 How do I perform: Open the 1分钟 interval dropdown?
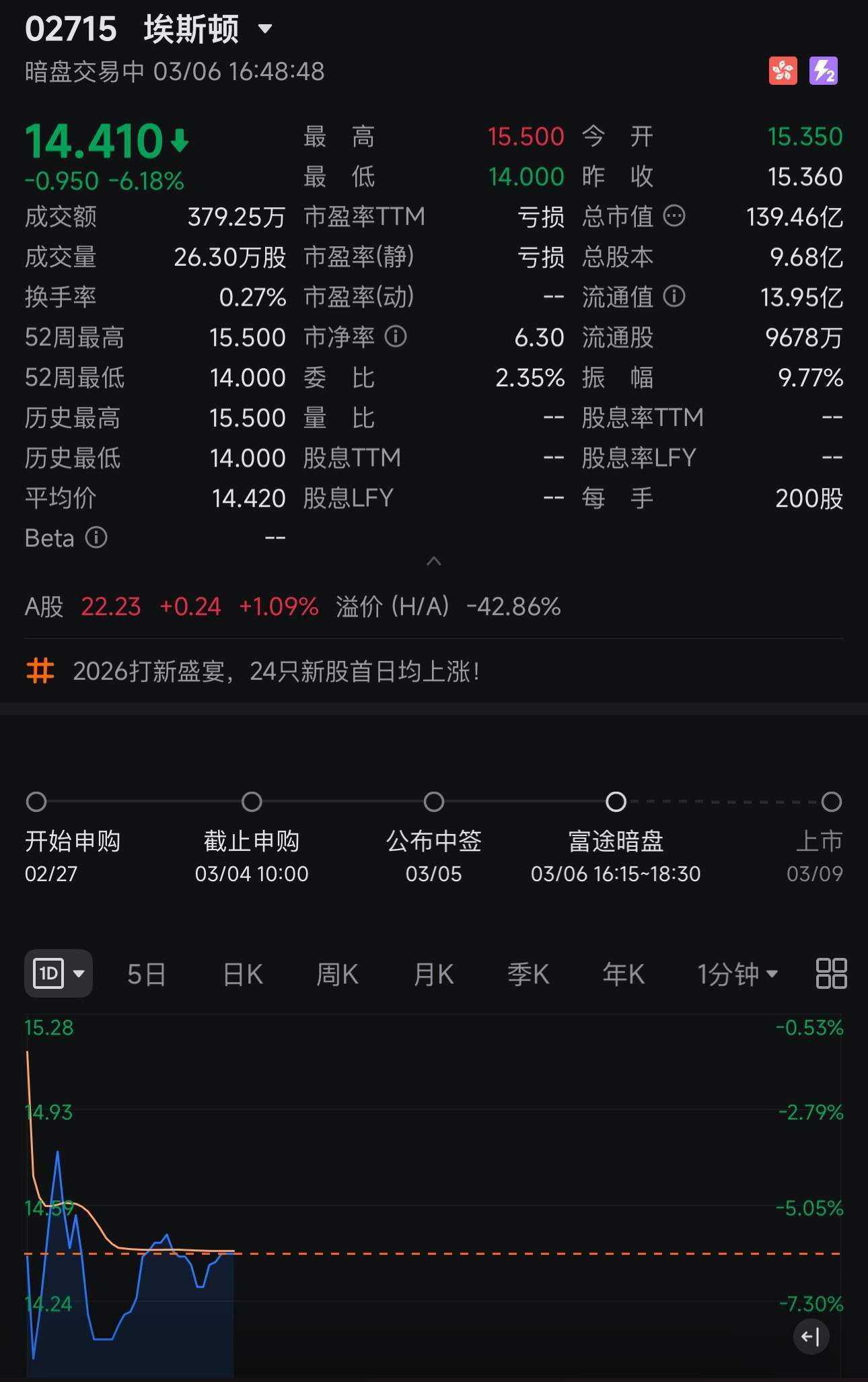(737, 974)
